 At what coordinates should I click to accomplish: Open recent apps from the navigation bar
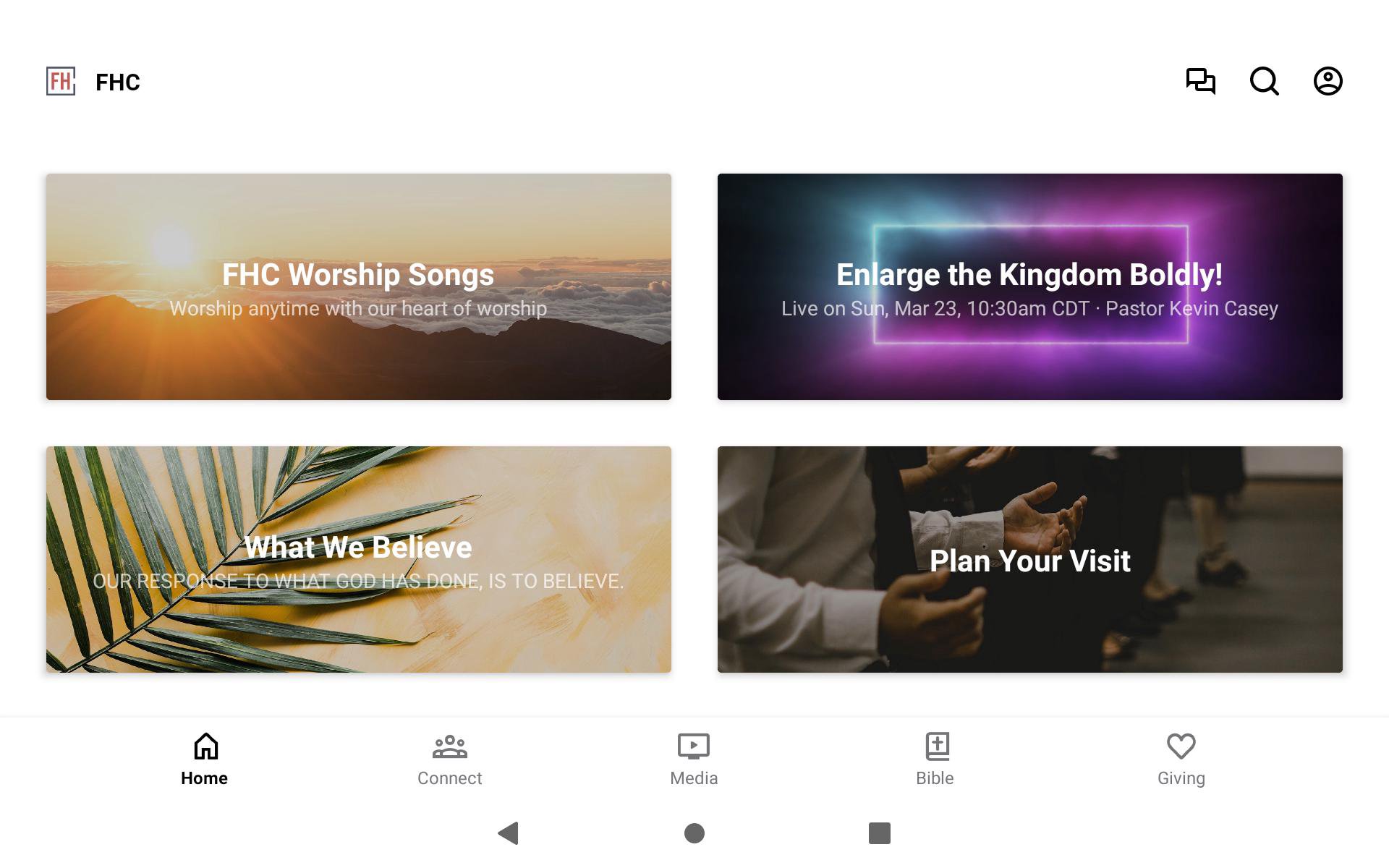click(879, 833)
